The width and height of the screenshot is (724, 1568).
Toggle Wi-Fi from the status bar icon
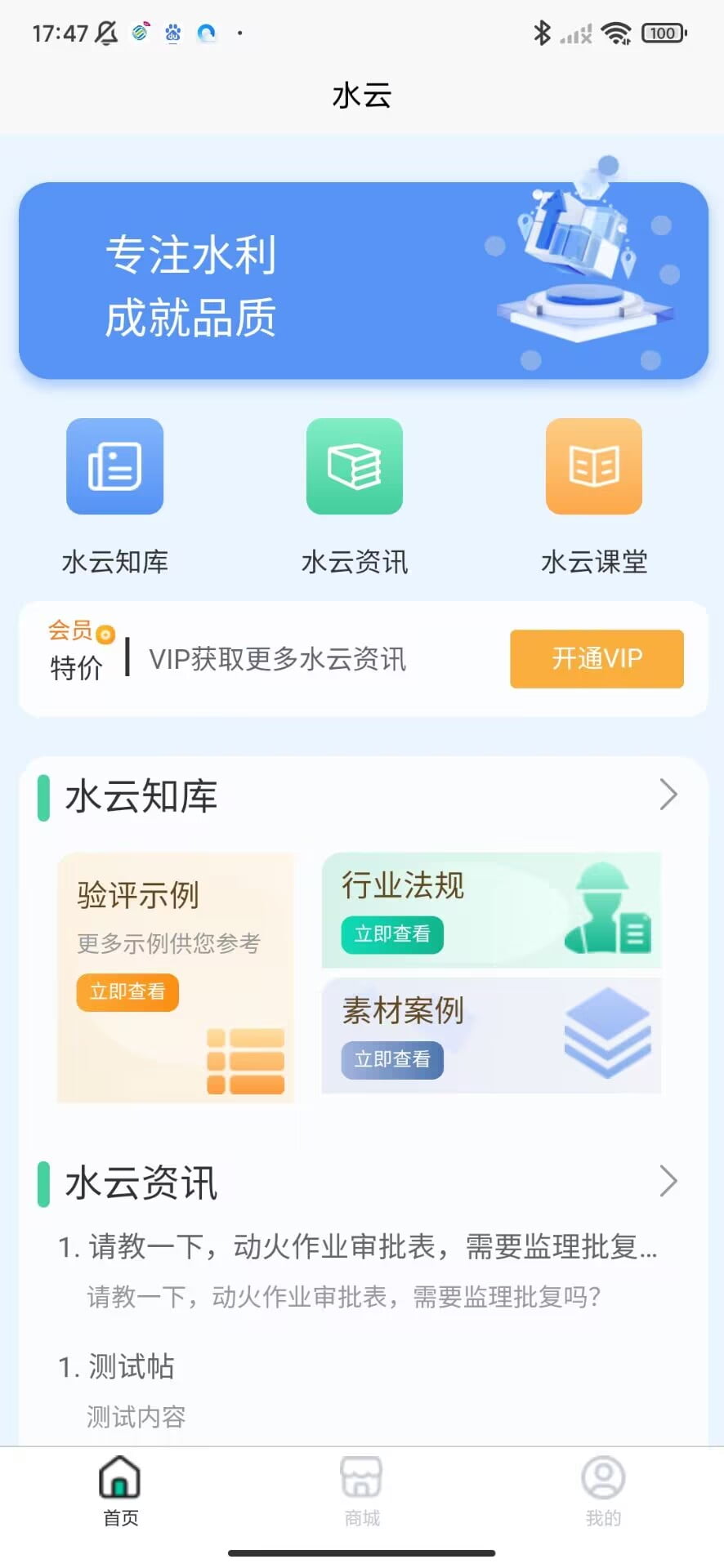click(617, 33)
